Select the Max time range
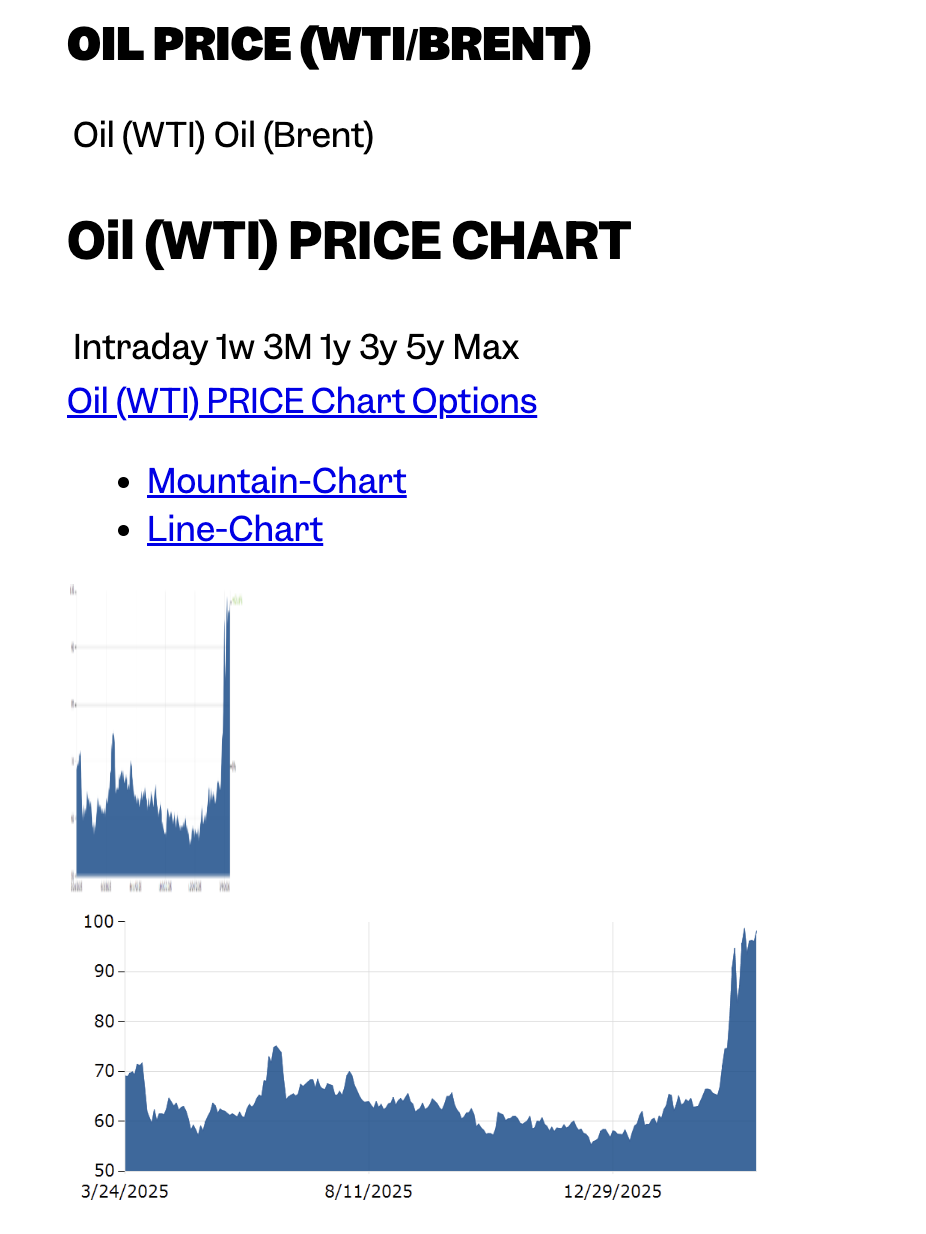 486,348
